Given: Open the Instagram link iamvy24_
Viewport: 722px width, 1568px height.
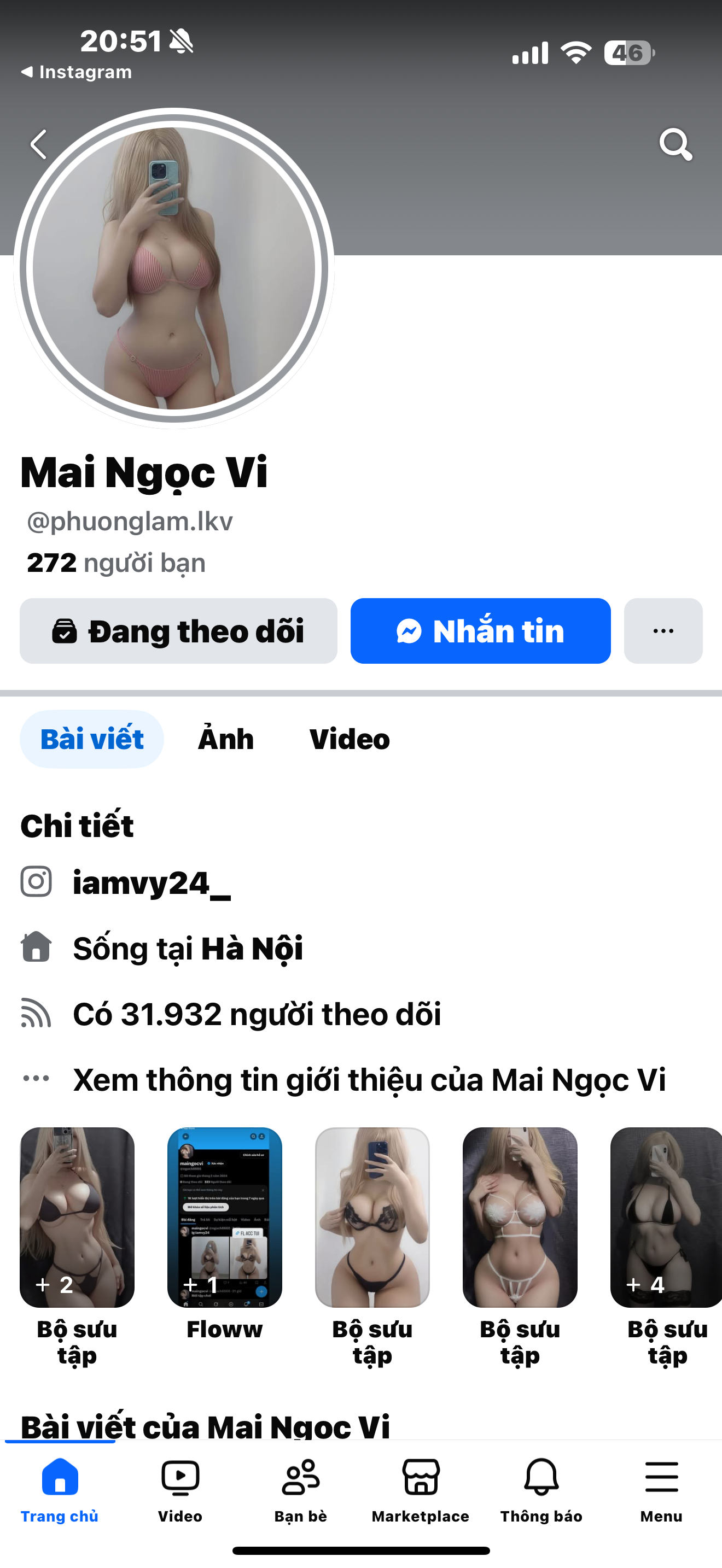Looking at the screenshot, I should point(151,882).
